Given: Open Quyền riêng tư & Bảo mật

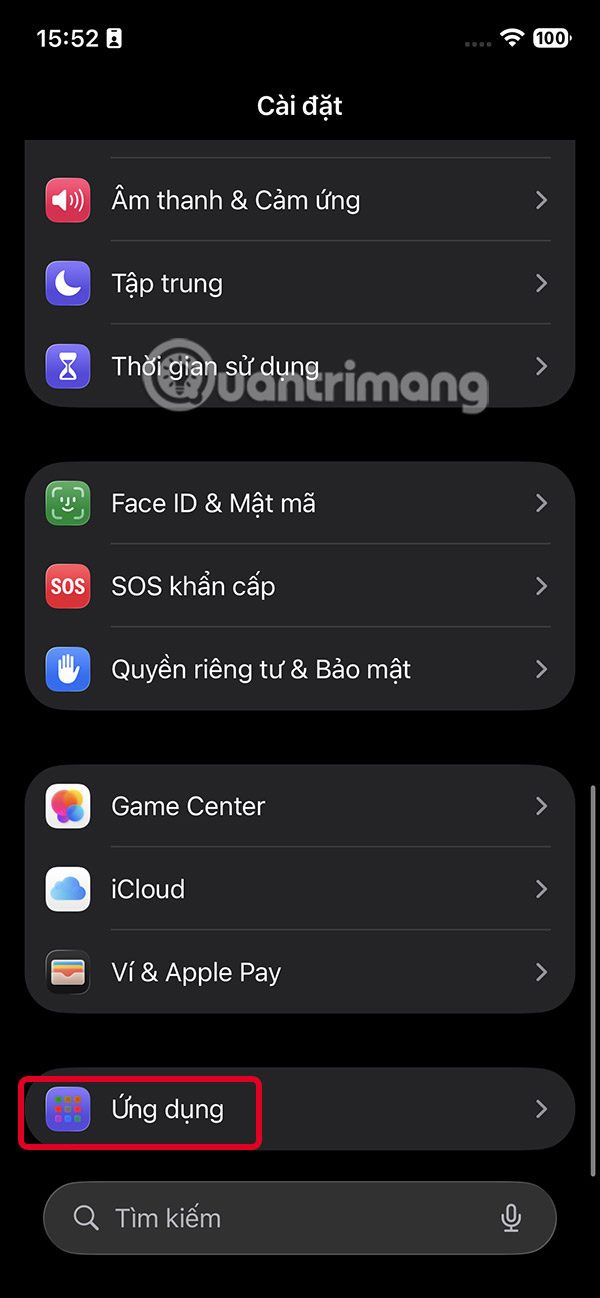Looking at the screenshot, I should (300, 669).
